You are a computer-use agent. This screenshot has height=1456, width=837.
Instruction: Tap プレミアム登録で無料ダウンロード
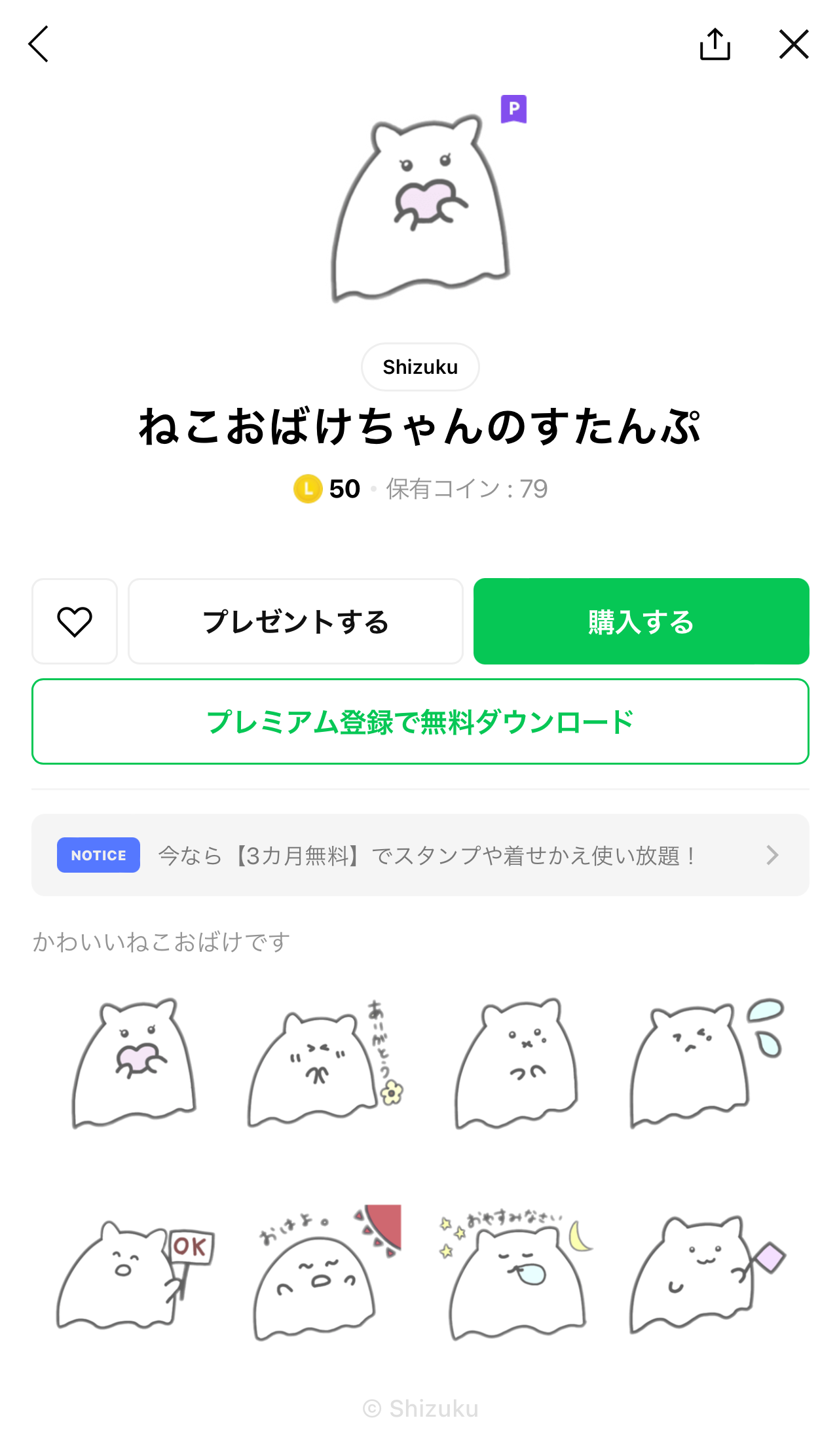coord(420,721)
